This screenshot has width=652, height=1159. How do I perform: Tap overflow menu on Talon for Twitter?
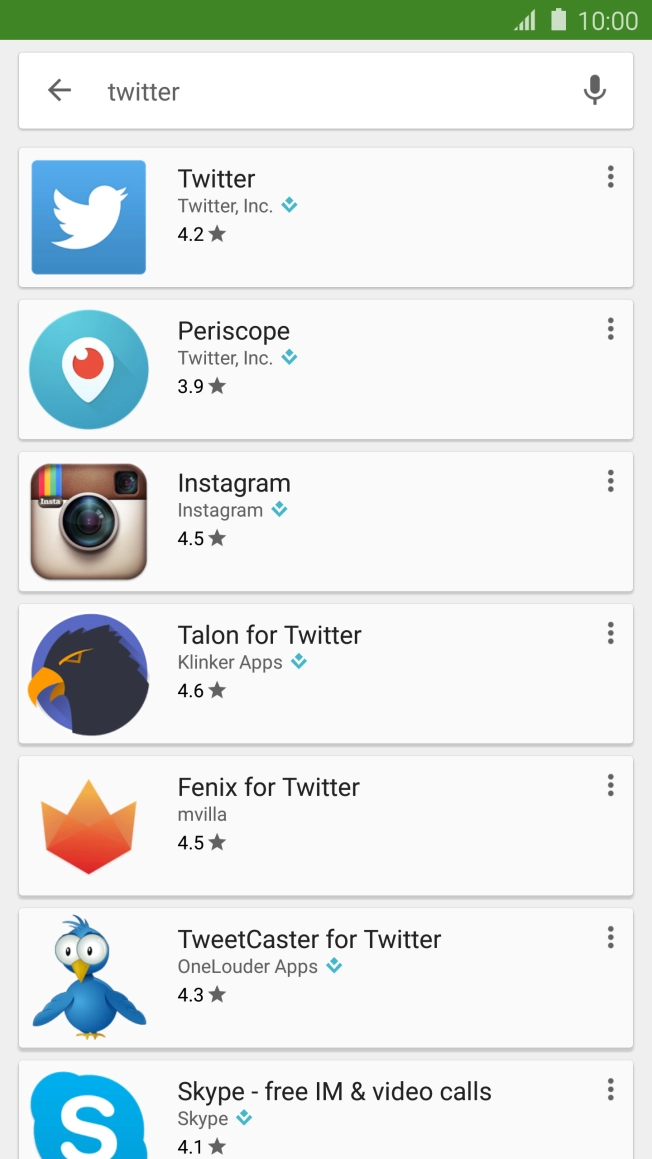[610, 634]
